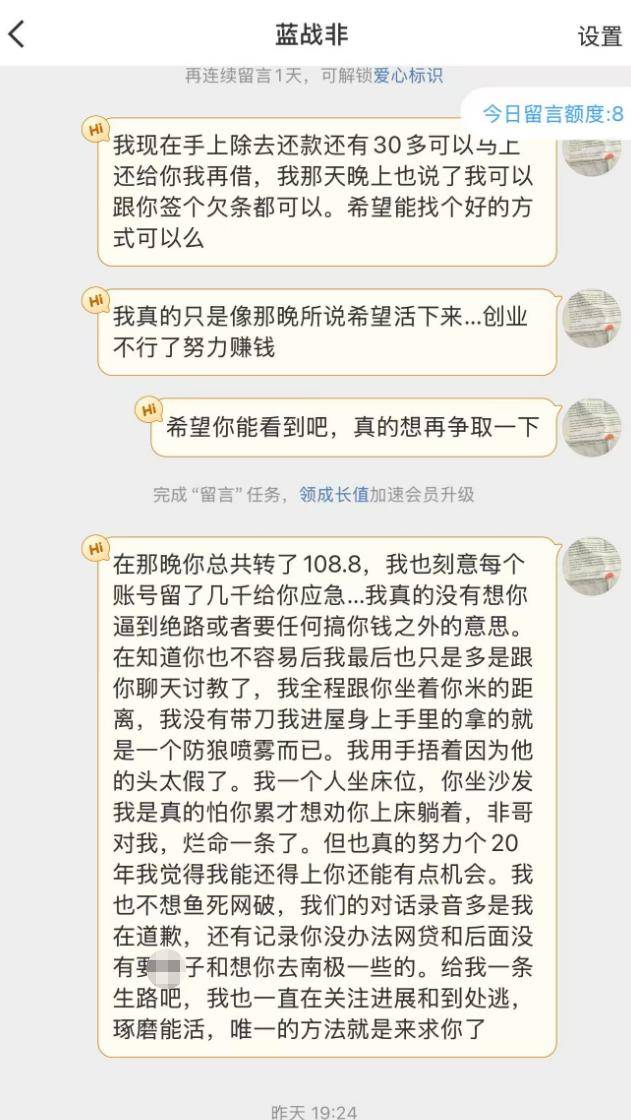Open sender avatar beside the 在那晚你总共转了 message
Image resolution: width=631 pixels, height=1120 pixels.
593,565
